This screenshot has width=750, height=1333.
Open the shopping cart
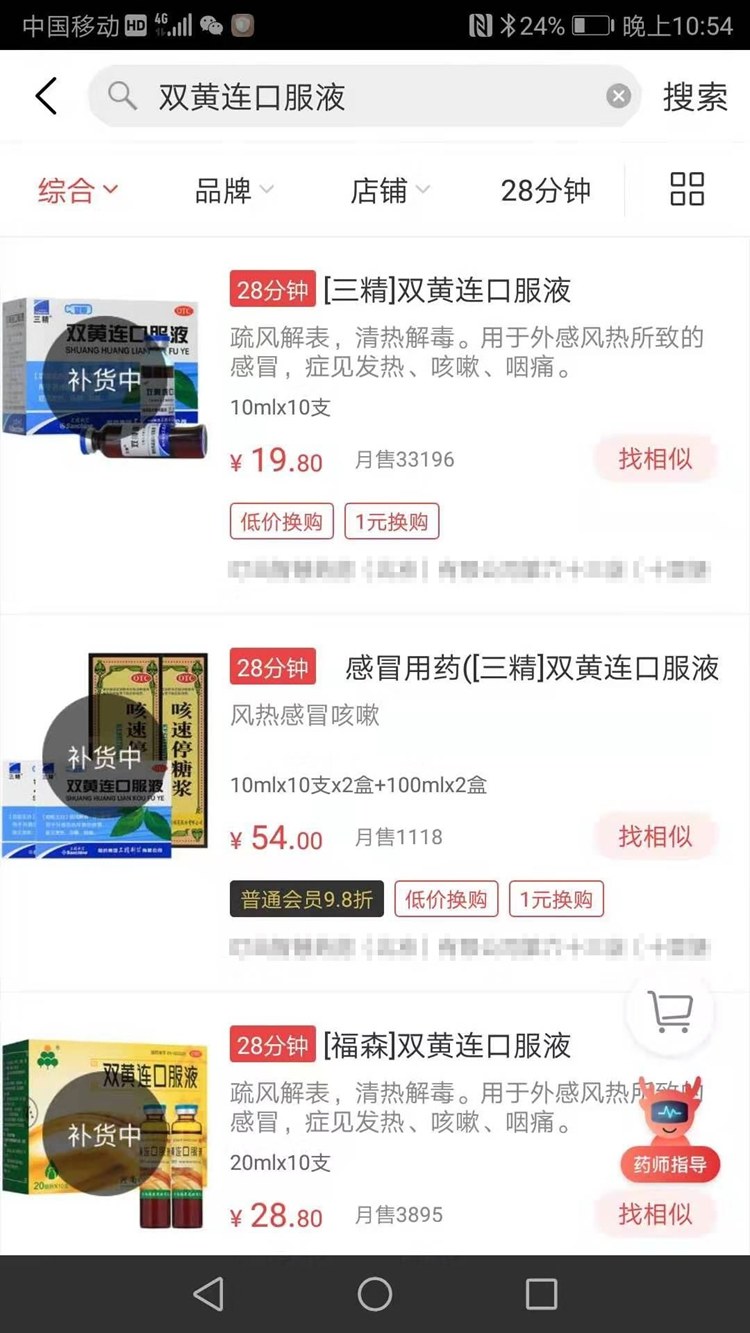pos(668,1011)
